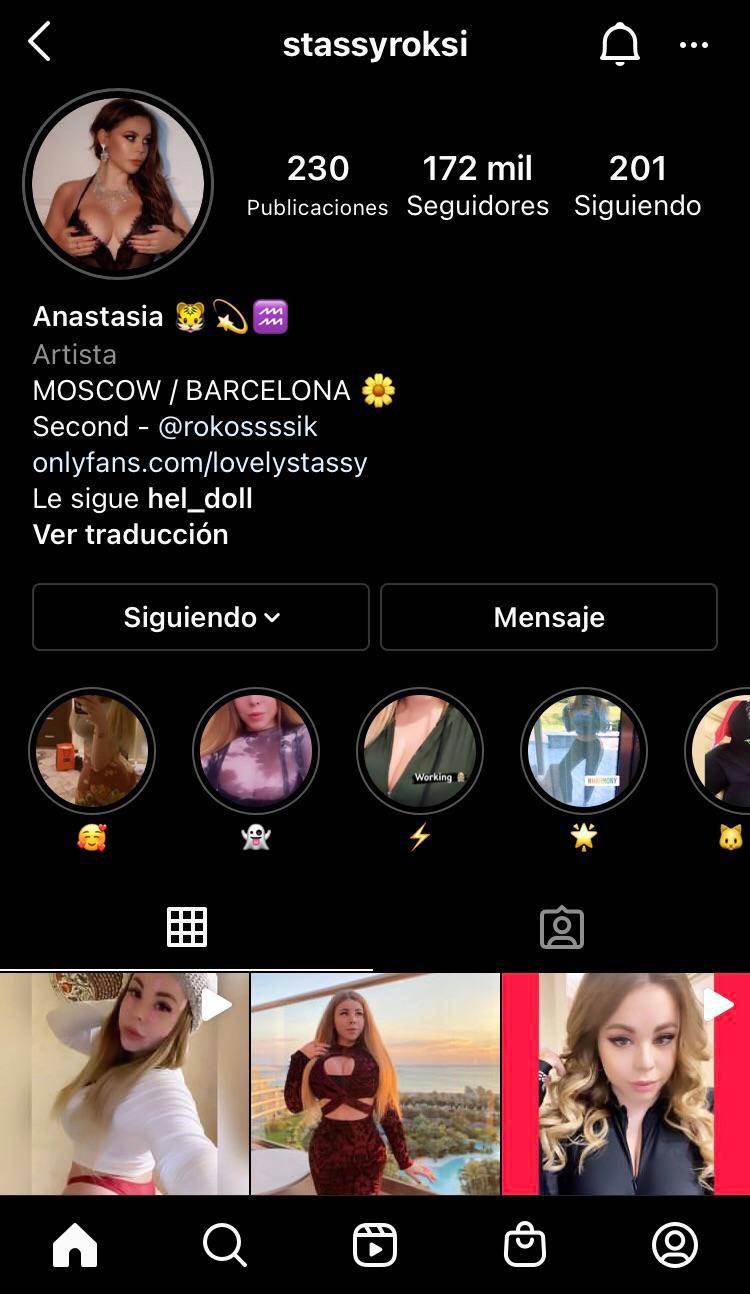This screenshot has height=1294, width=750.
Task: Open the profile options three-dot menu
Action: 694,43
